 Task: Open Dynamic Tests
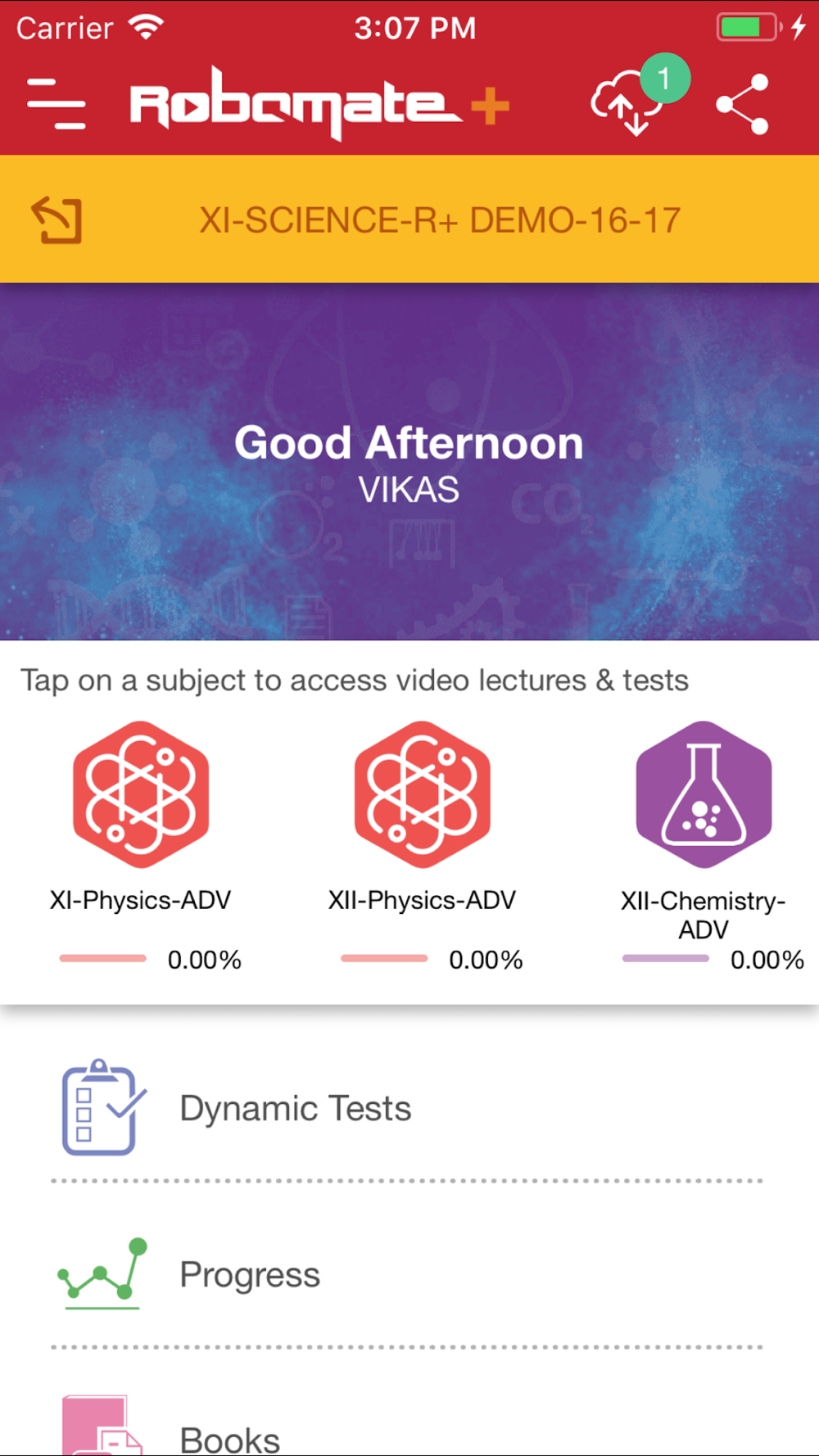pos(295,1108)
